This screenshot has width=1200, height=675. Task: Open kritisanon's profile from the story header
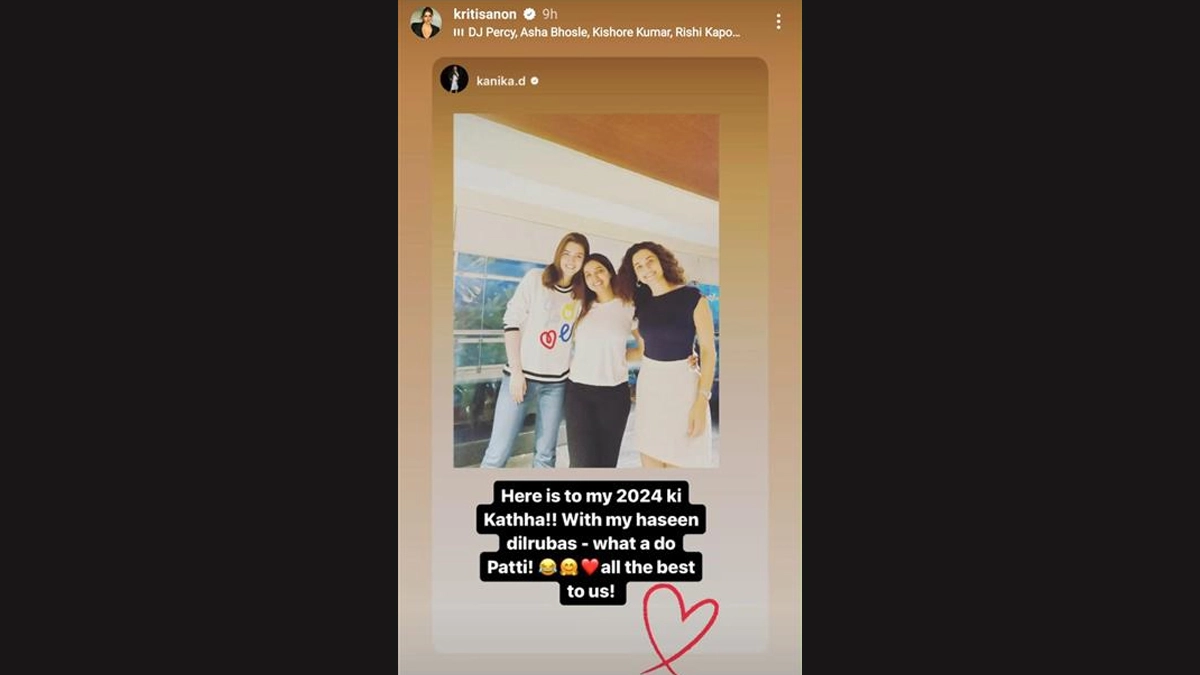[x=486, y=14]
